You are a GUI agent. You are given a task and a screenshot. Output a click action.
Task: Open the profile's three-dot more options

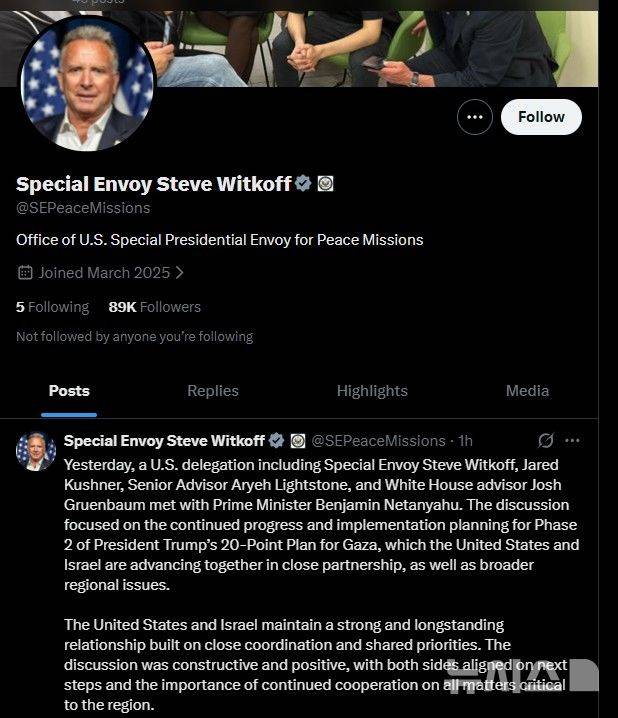tap(475, 117)
